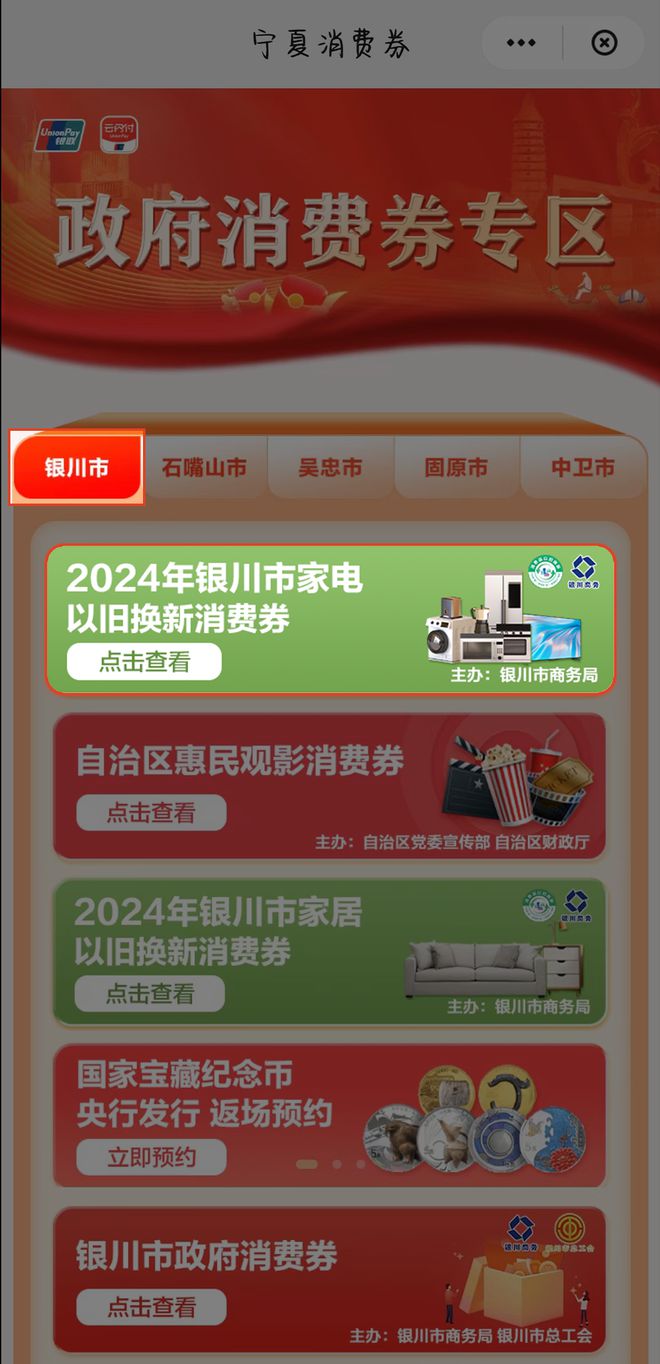Switch to the 吴忠市 tab
660x1364 pixels.
(x=330, y=467)
